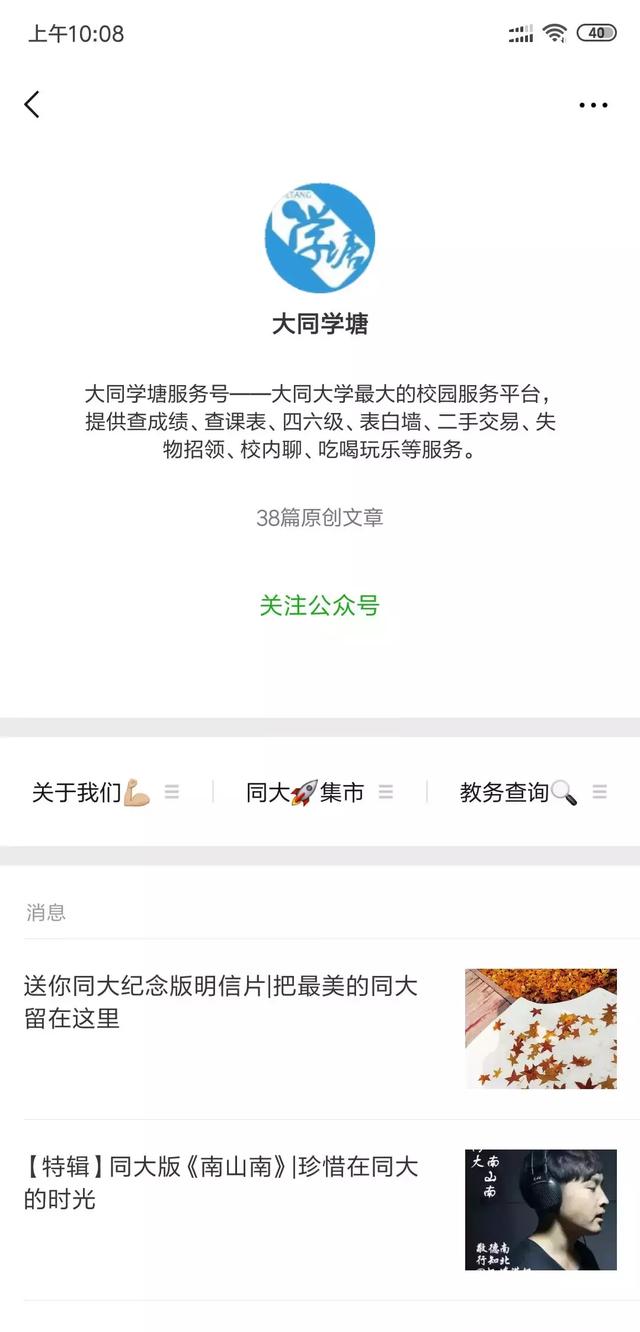Follow the account via 关注公众号
640x1332 pixels.
click(x=320, y=605)
